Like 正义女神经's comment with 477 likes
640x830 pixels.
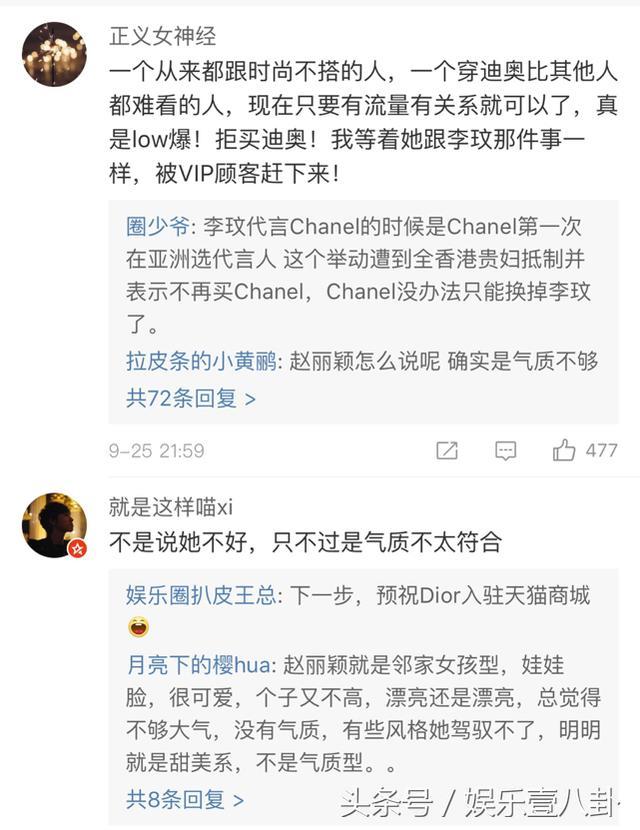565,451
